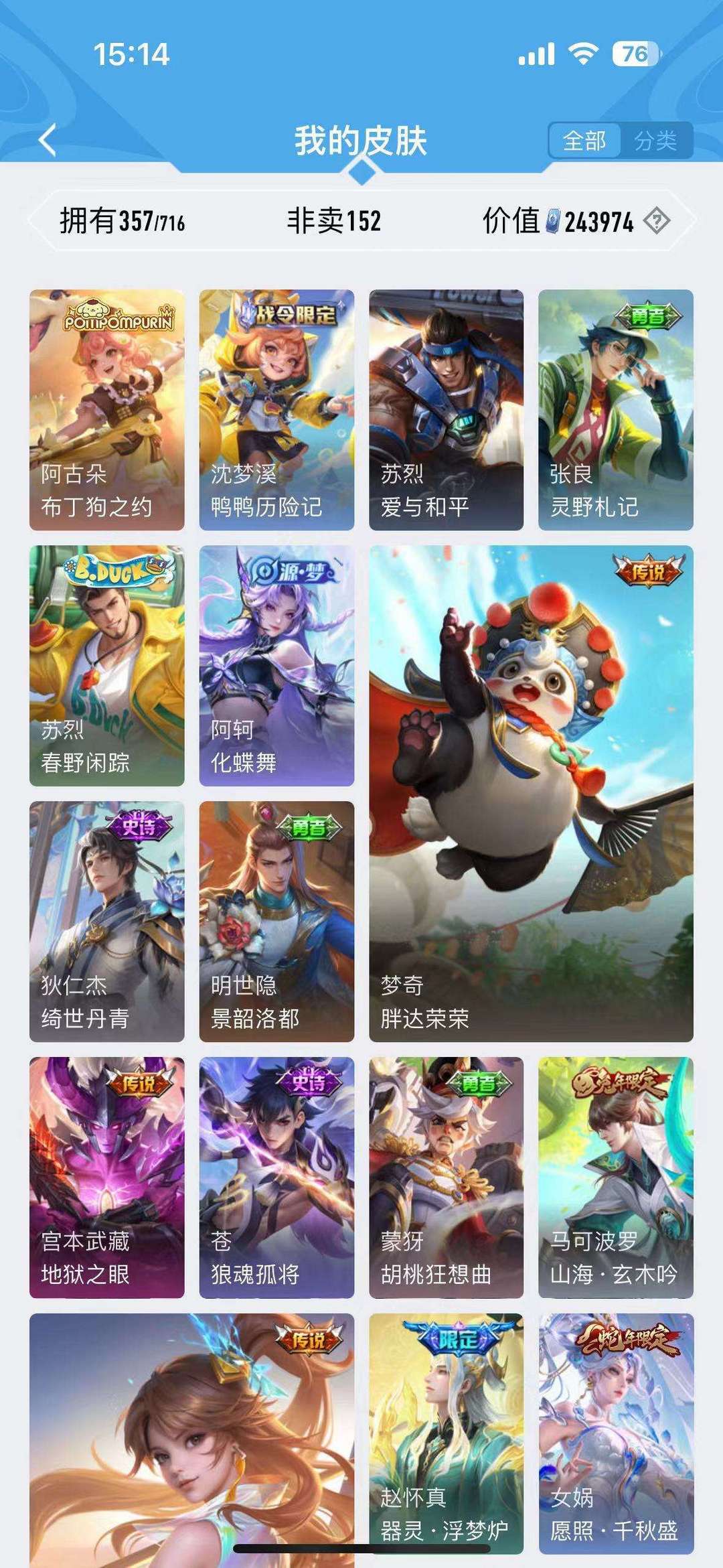
Task: Open 赵怀真 器灵·浮梦炉 skin
Action: click(x=447, y=1433)
